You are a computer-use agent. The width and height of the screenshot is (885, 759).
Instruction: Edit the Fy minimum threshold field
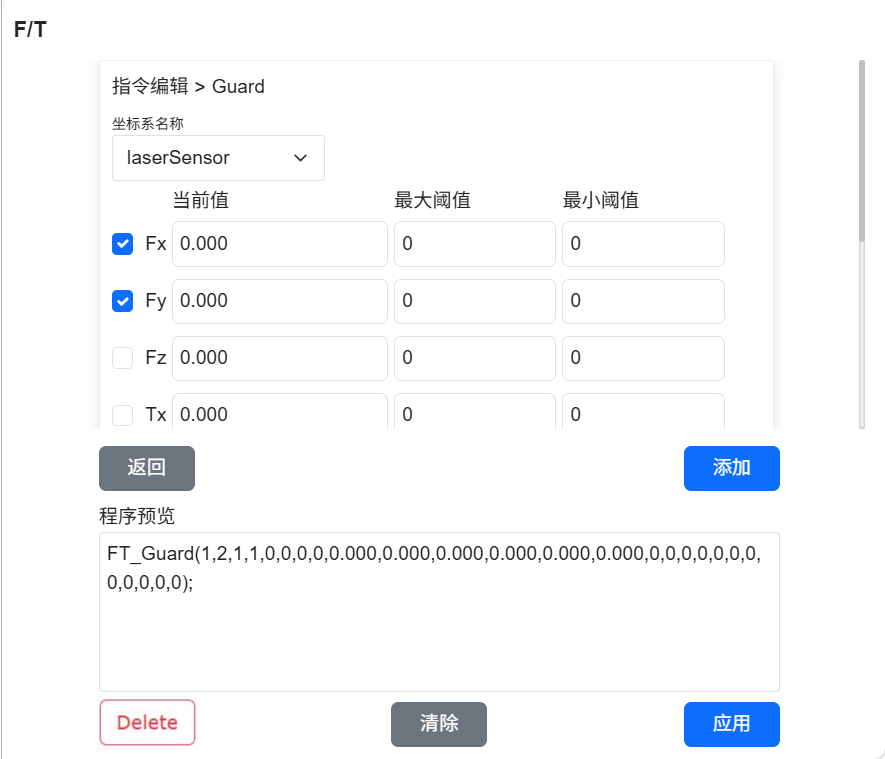[643, 301]
